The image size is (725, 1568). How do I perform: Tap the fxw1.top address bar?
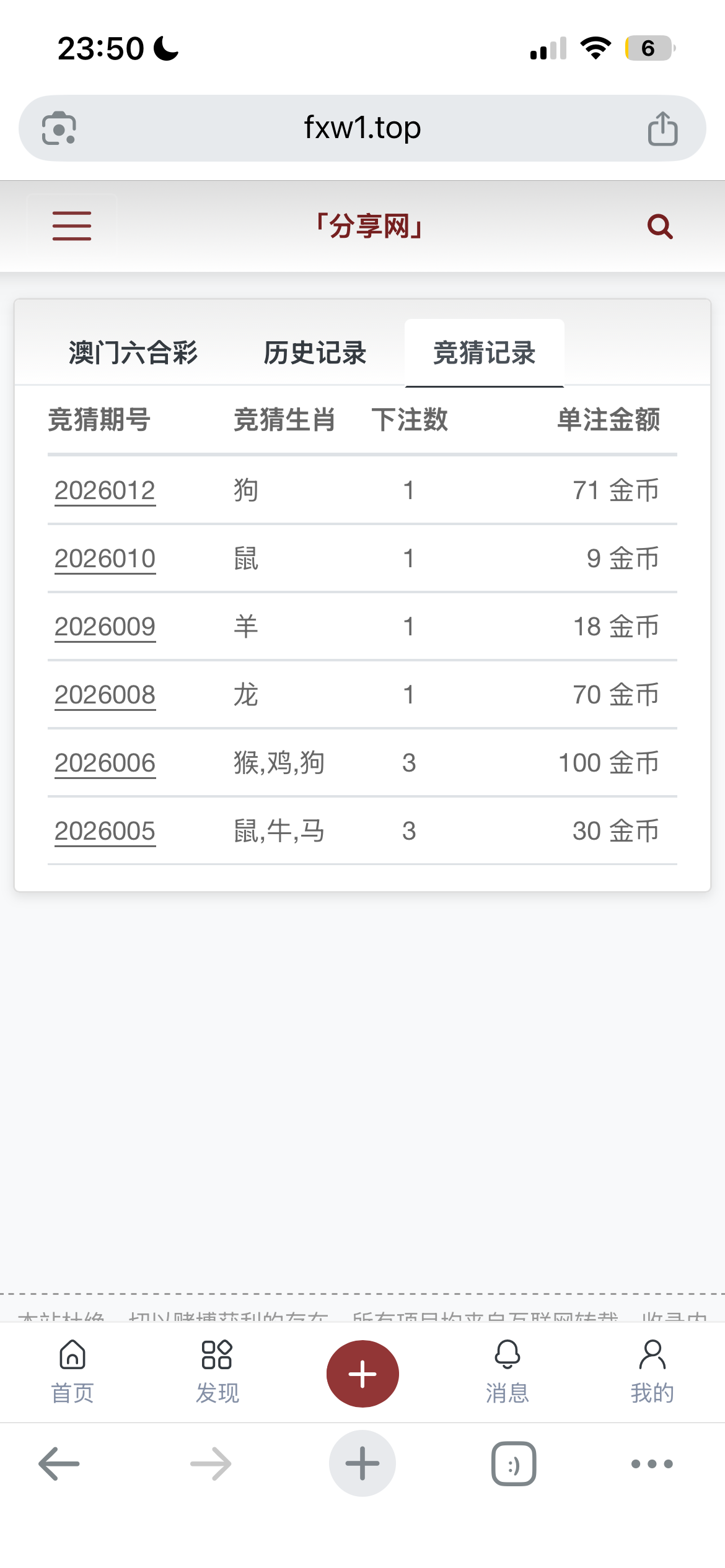pyautogui.click(x=362, y=128)
